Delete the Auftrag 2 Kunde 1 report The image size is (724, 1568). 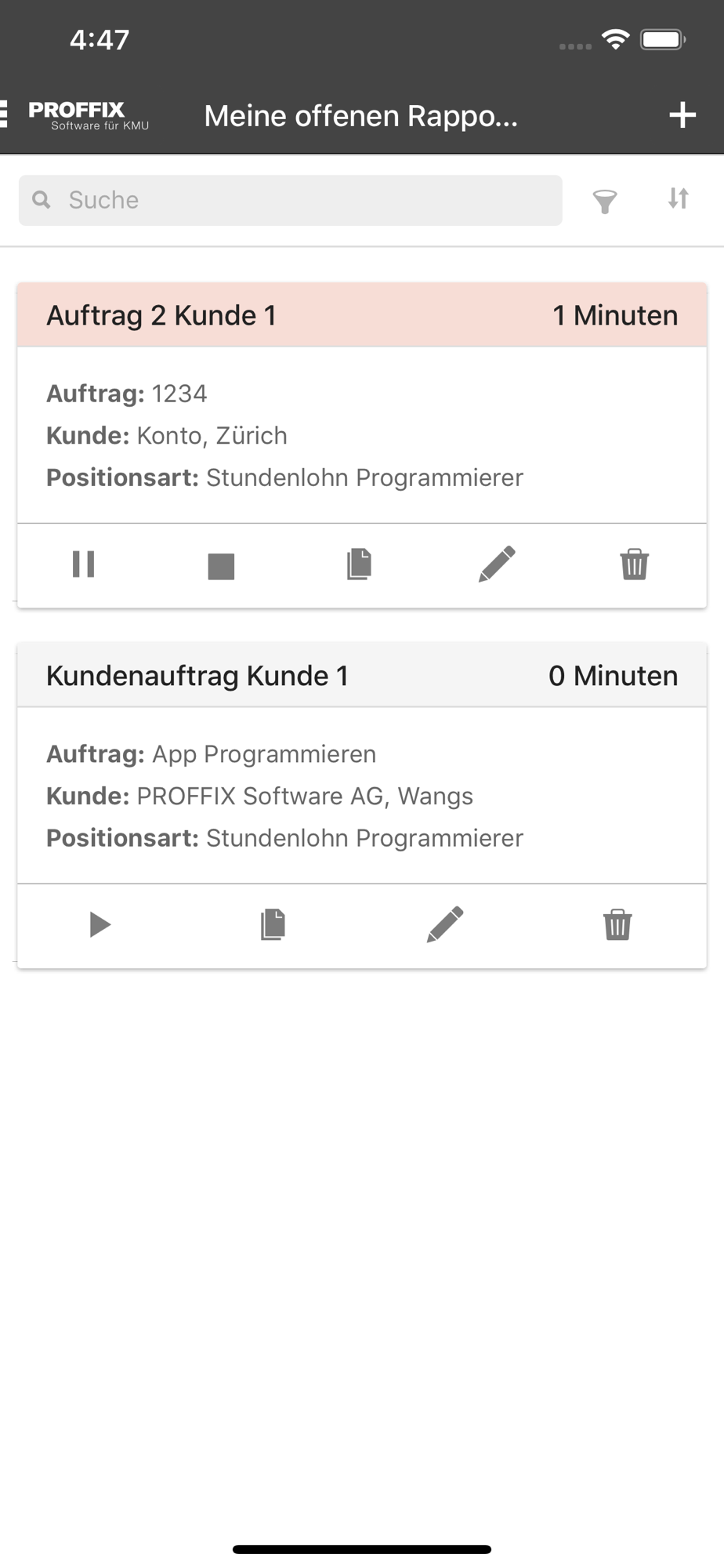[635, 564]
